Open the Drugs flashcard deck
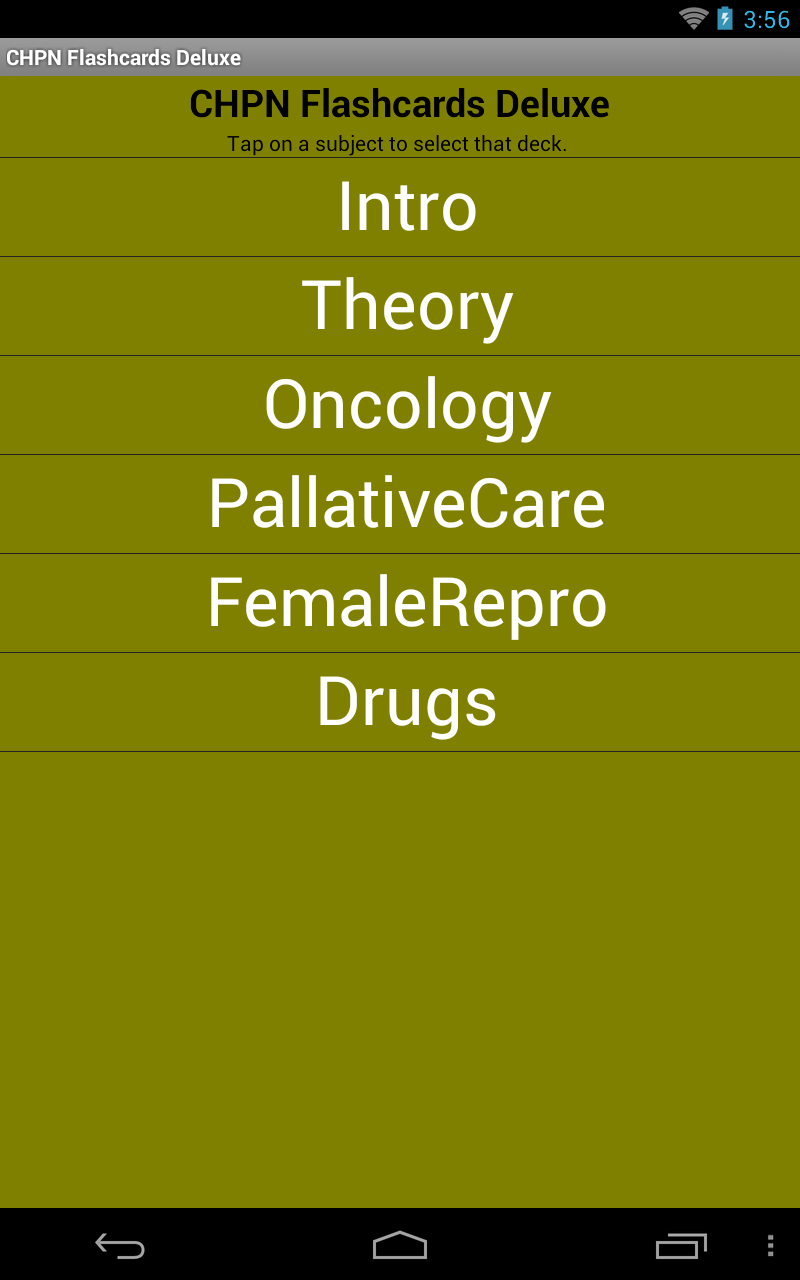This screenshot has height=1280, width=800. coord(400,701)
